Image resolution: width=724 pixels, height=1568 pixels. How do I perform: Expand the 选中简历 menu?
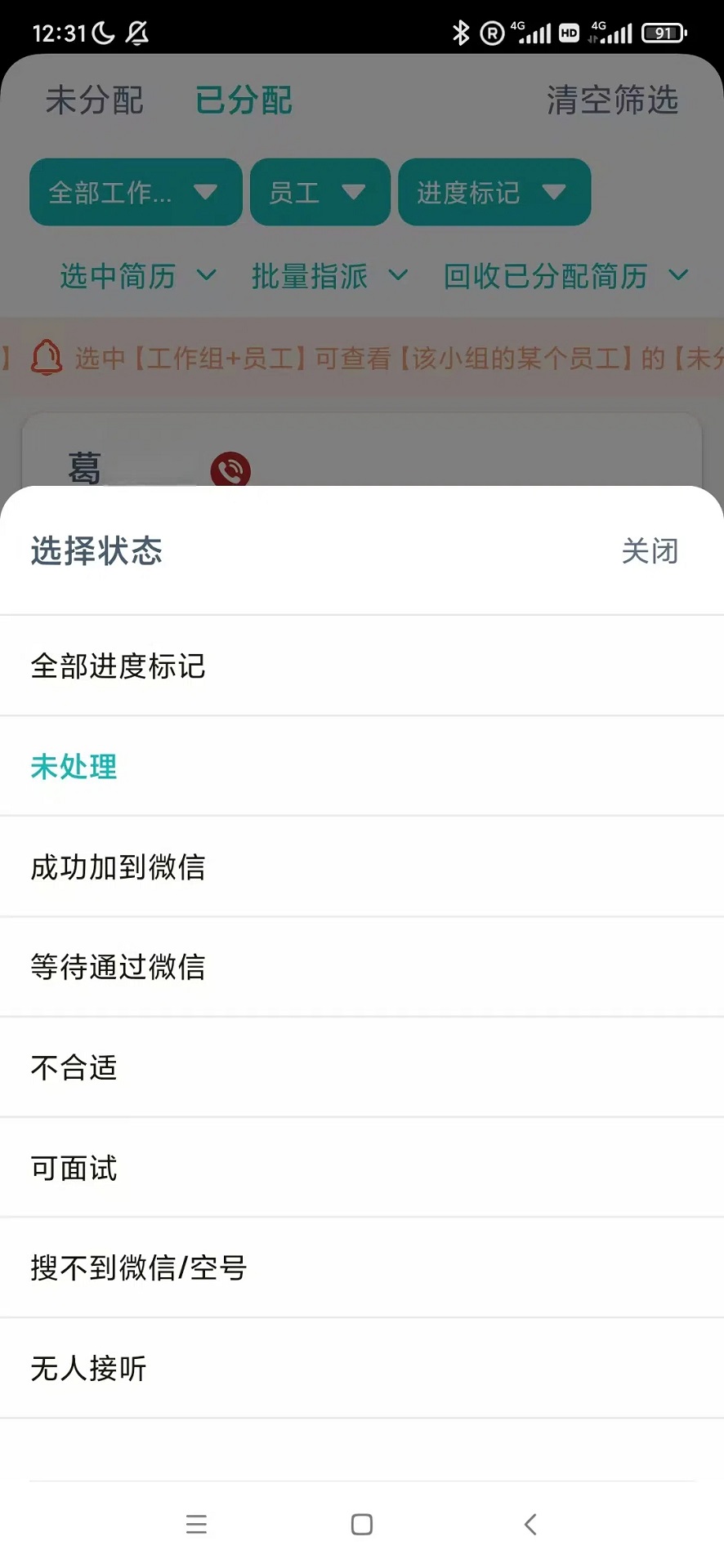137,276
